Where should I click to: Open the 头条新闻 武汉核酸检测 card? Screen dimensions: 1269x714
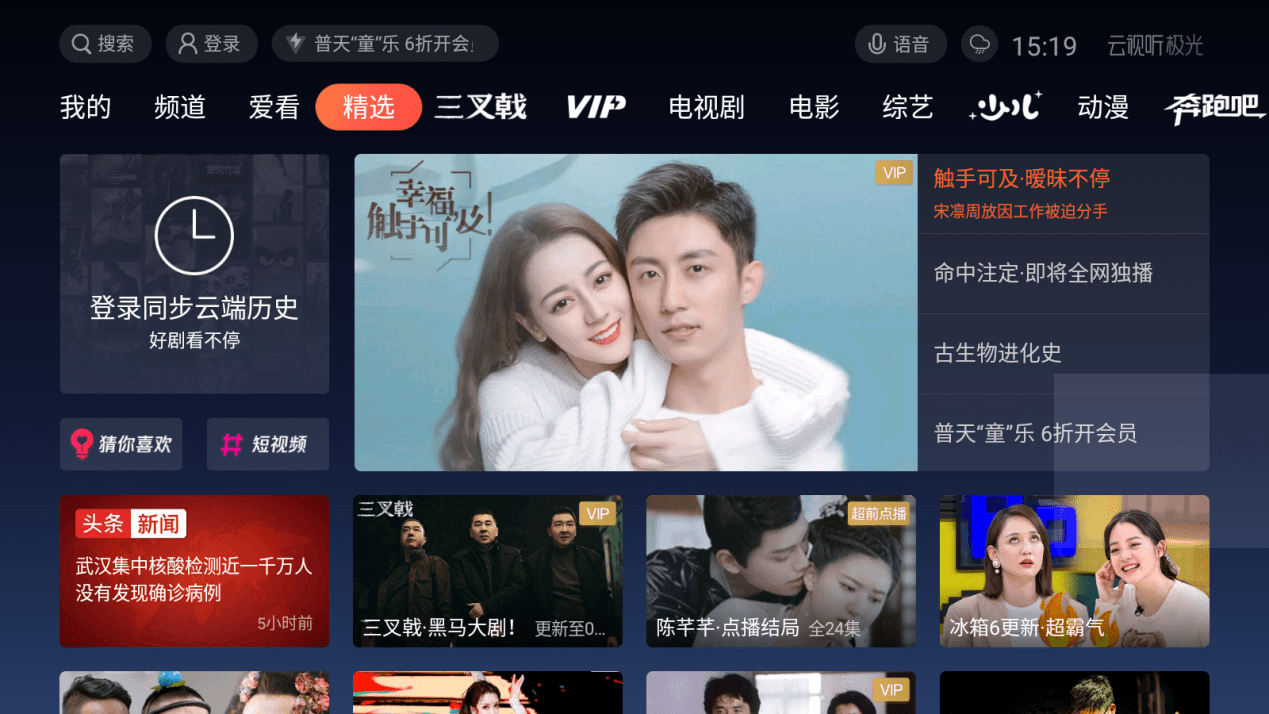click(x=194, y=571)
